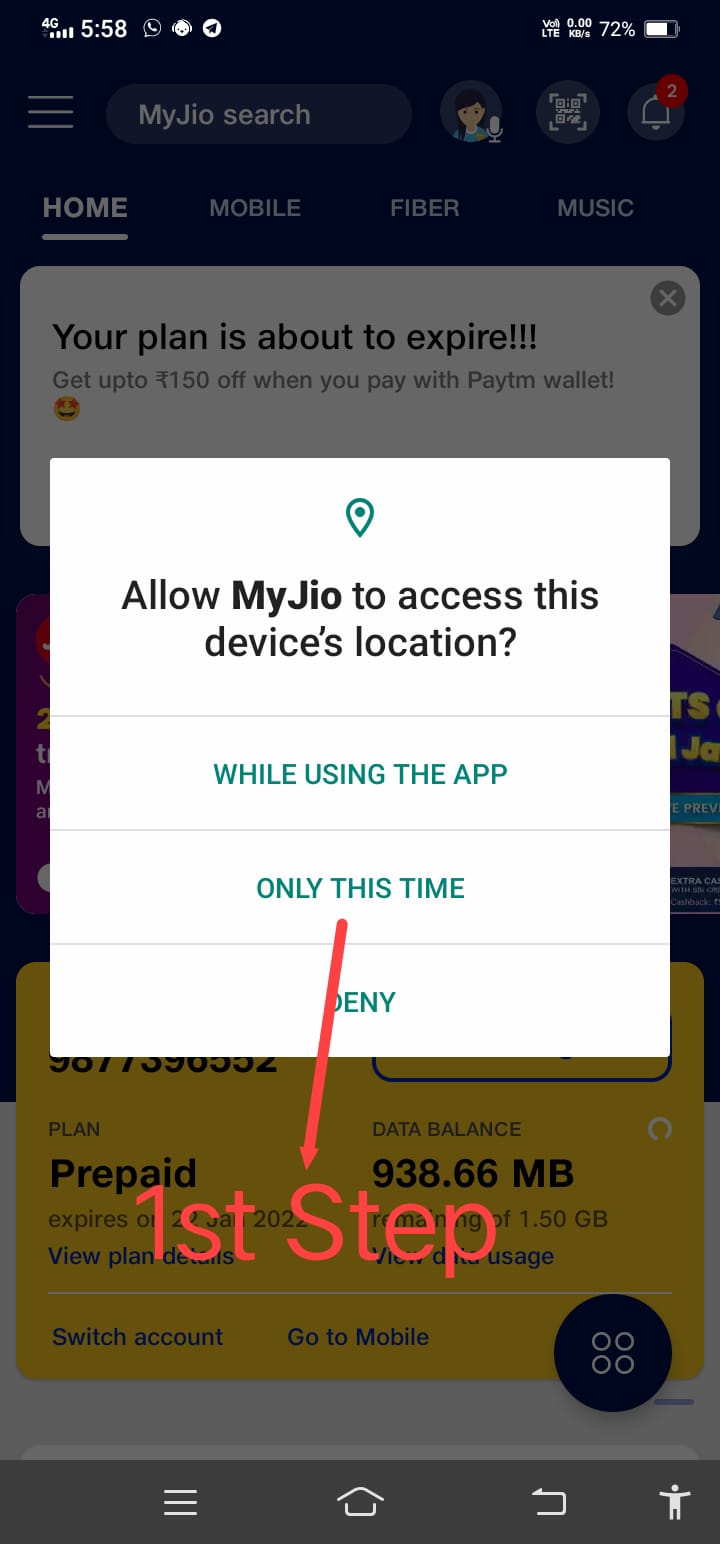Open recent apps from navigation bar
This screenshot has width=720, height=1544.
click(180, 1501)
